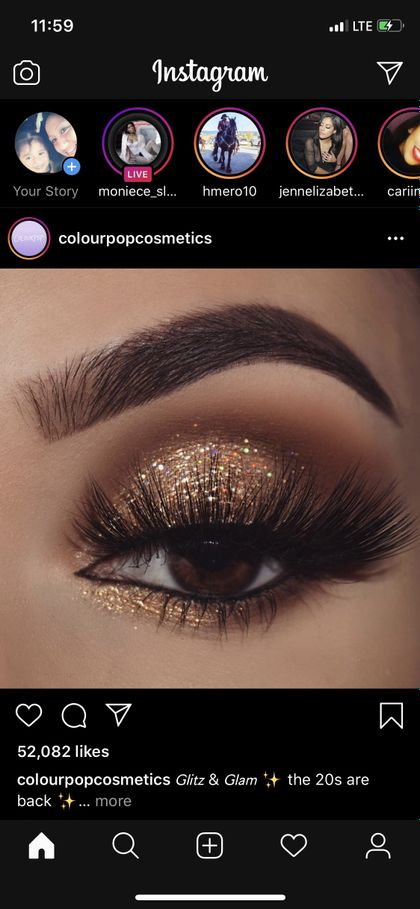Share the post via paper plane icon
420x909 pixels.
point(119,714)
